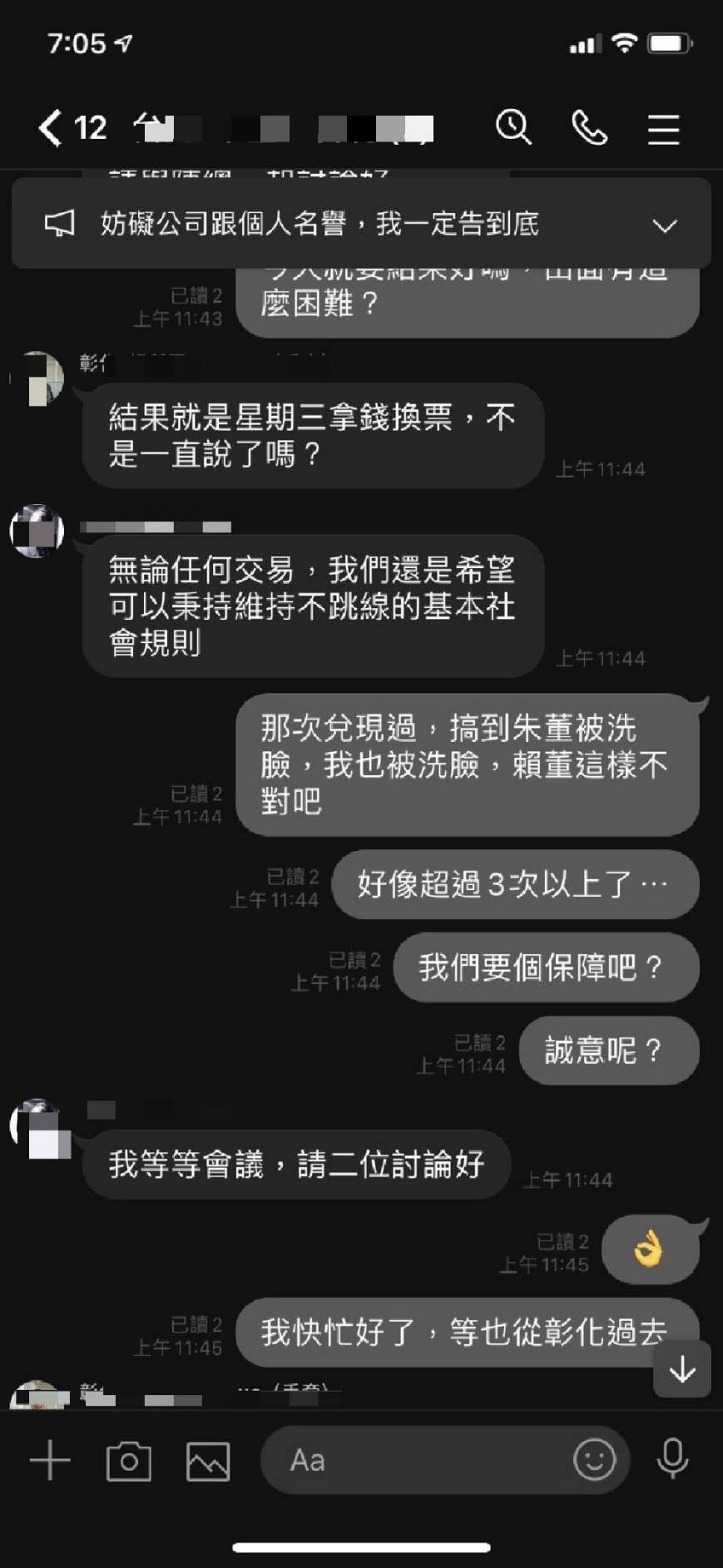The height and width of the screenshot is (1568, 723).
Task: Open the chat menu
Action: pos(663,129)
